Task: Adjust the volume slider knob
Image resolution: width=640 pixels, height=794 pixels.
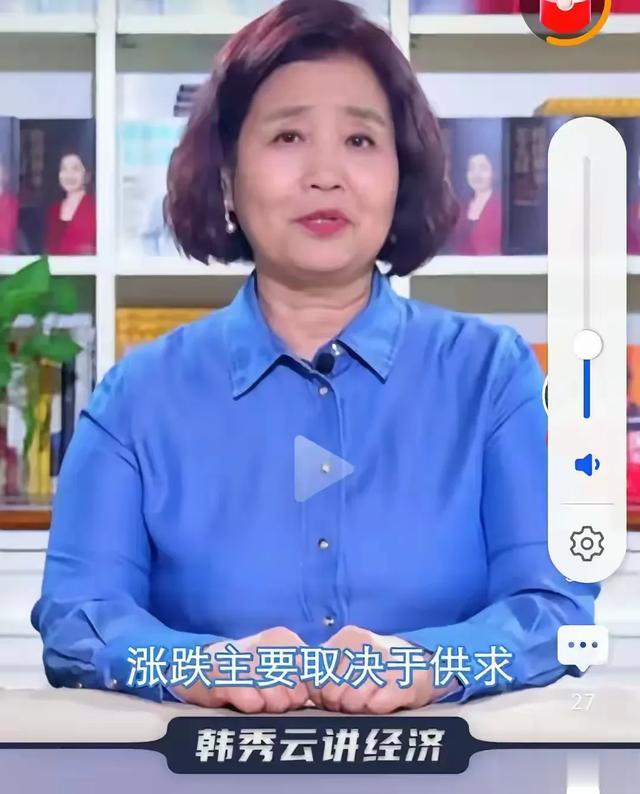Action: pyautogui.click(x=587, y=344)
